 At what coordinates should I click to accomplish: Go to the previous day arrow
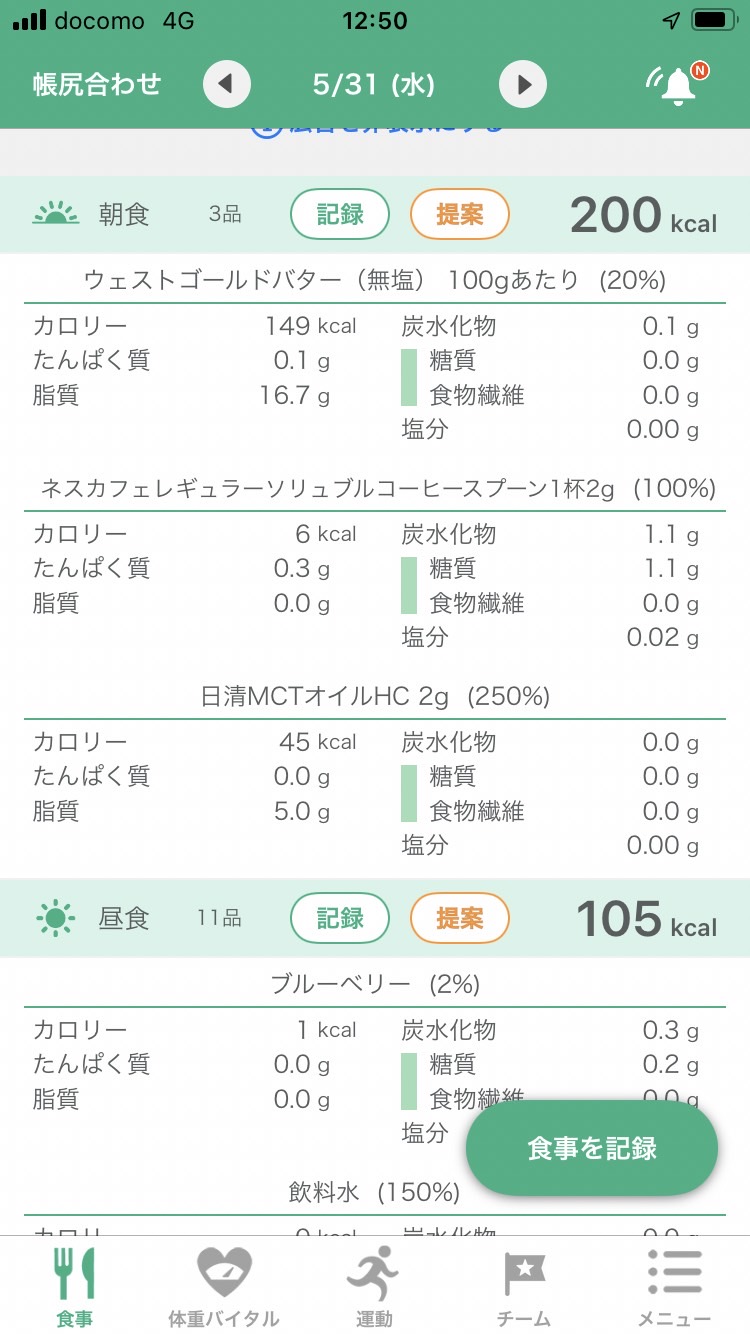coord(226,84)
